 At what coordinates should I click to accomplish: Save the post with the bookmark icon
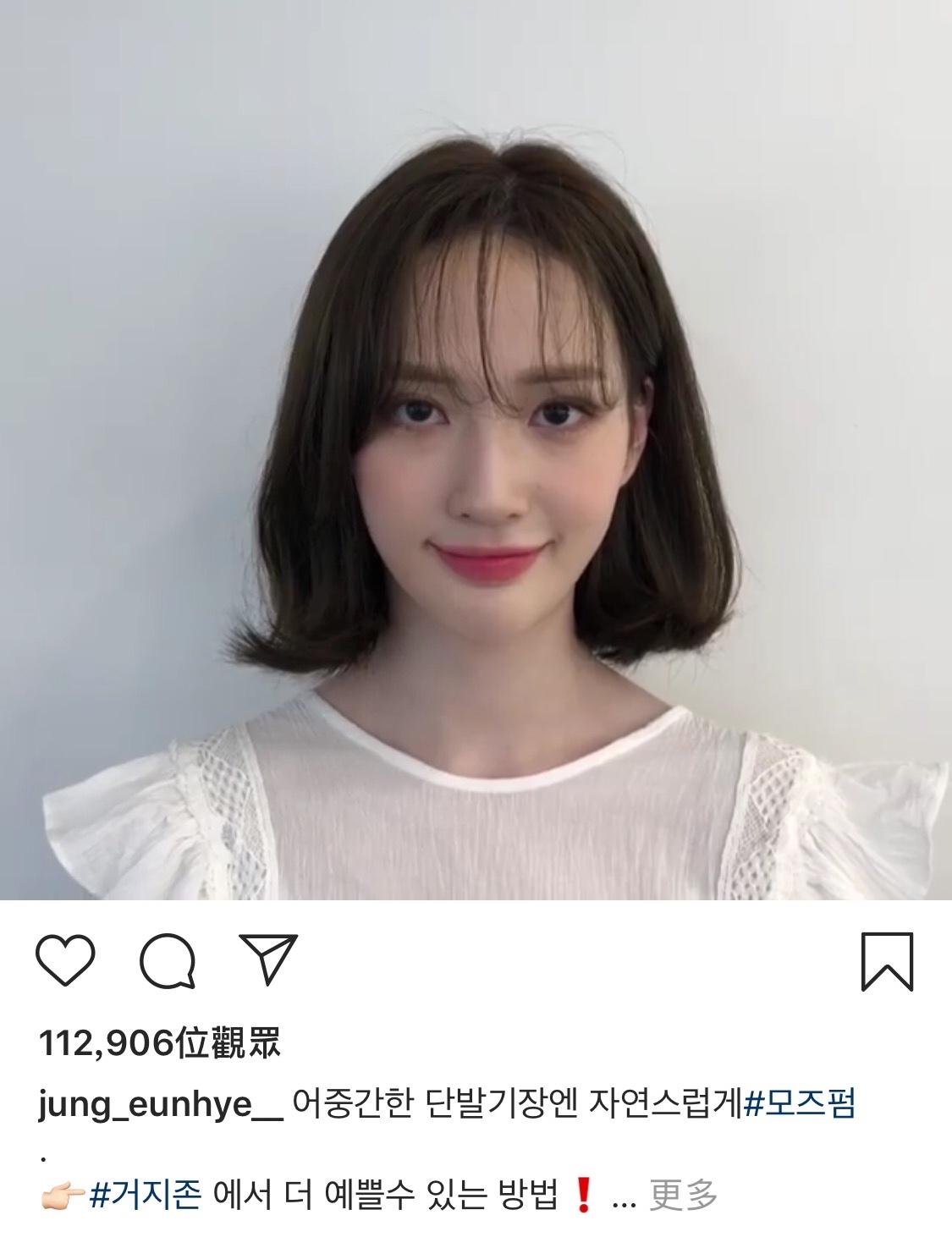[x=887, y=962]
